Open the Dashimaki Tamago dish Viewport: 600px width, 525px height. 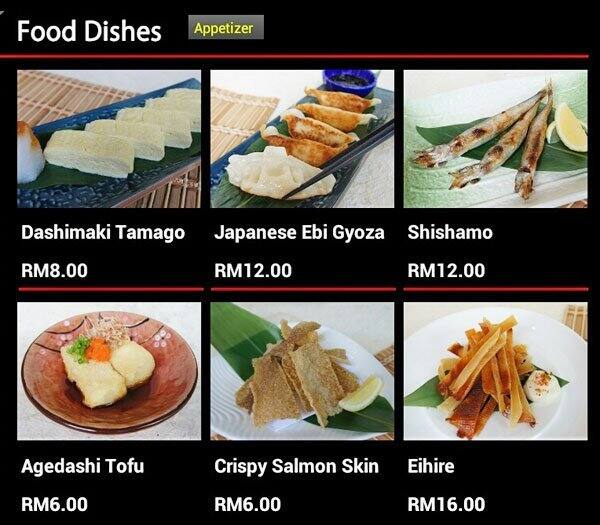pos(109,138)
